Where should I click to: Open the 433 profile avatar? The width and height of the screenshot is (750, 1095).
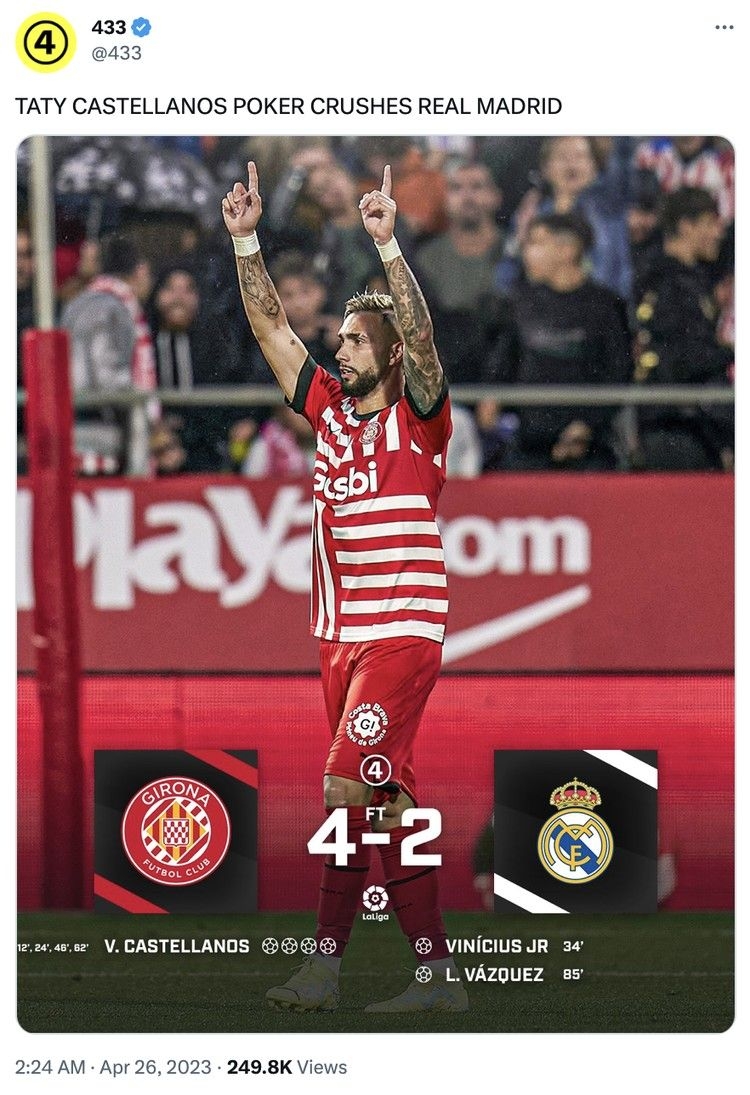point(45,43)
